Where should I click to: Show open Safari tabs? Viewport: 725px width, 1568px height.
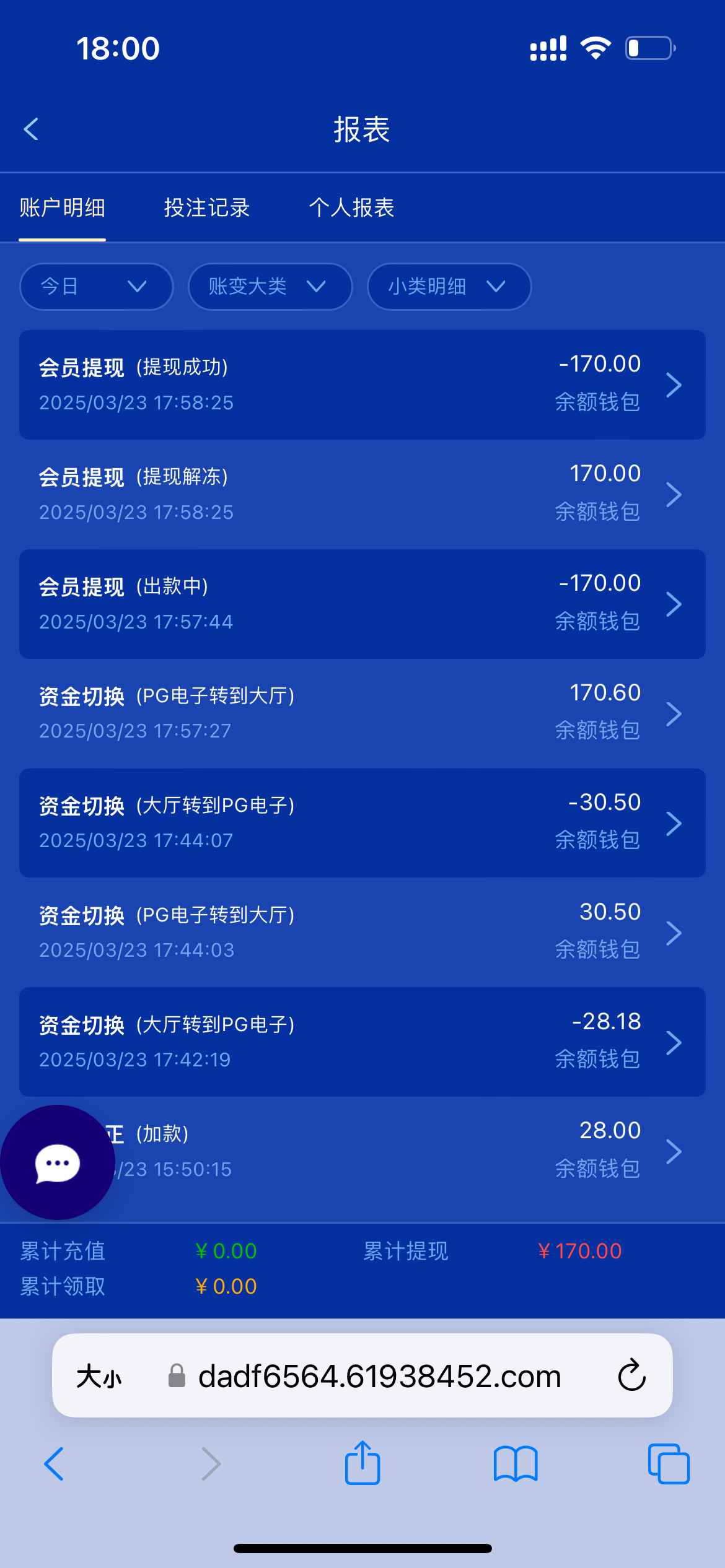669,1464
